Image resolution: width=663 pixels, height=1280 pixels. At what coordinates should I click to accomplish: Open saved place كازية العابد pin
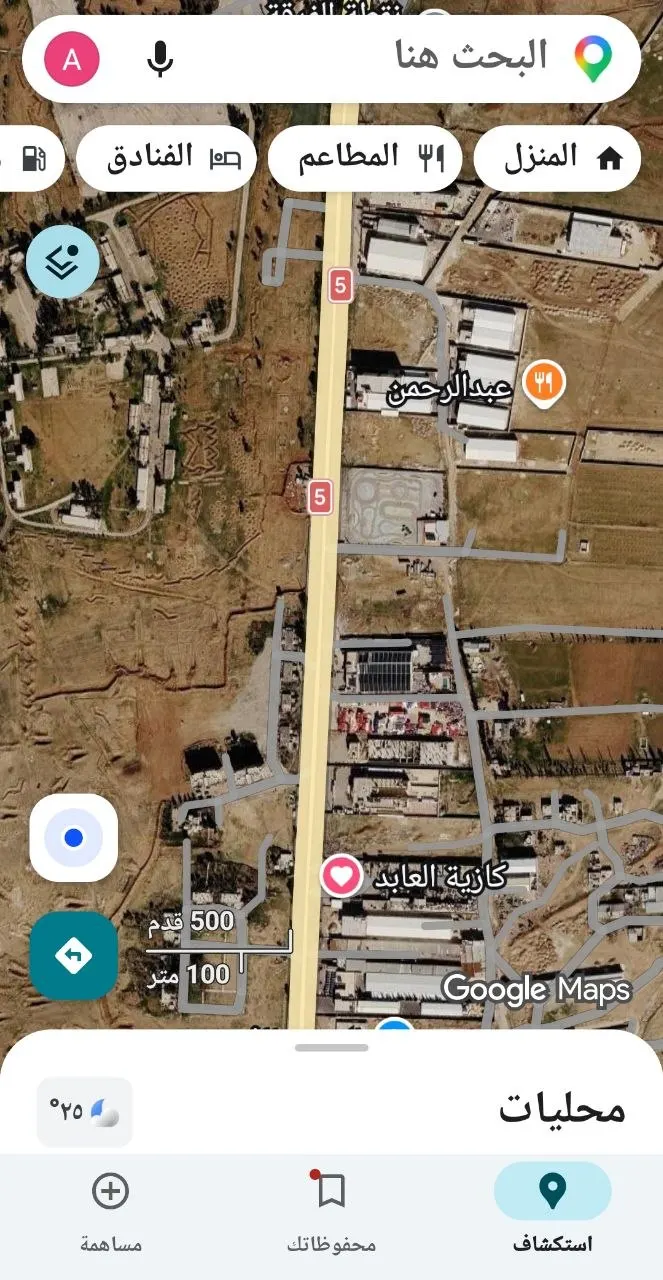click(341, 877)
